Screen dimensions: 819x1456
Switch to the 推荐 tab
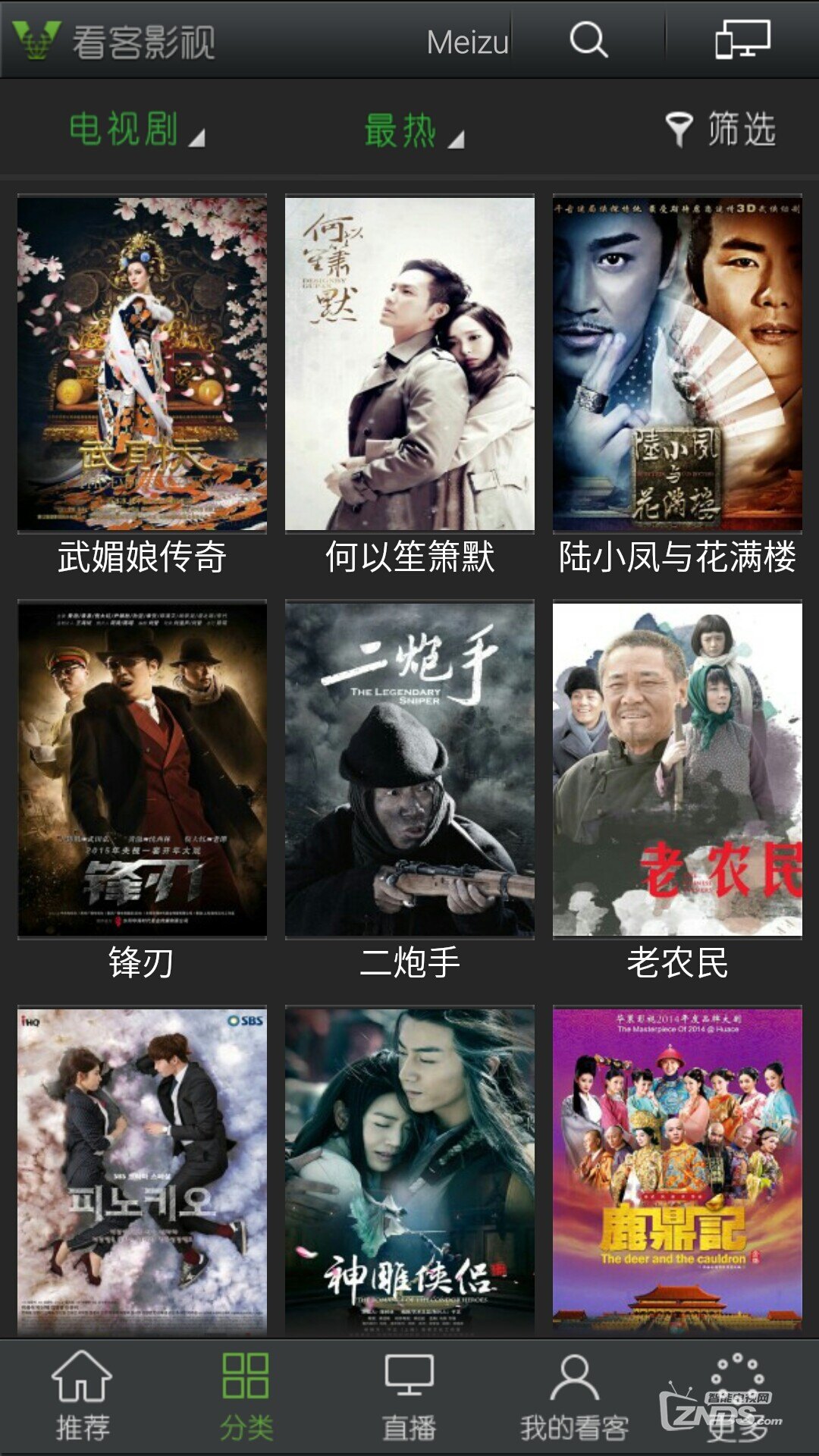click(x=82, y=1397)
